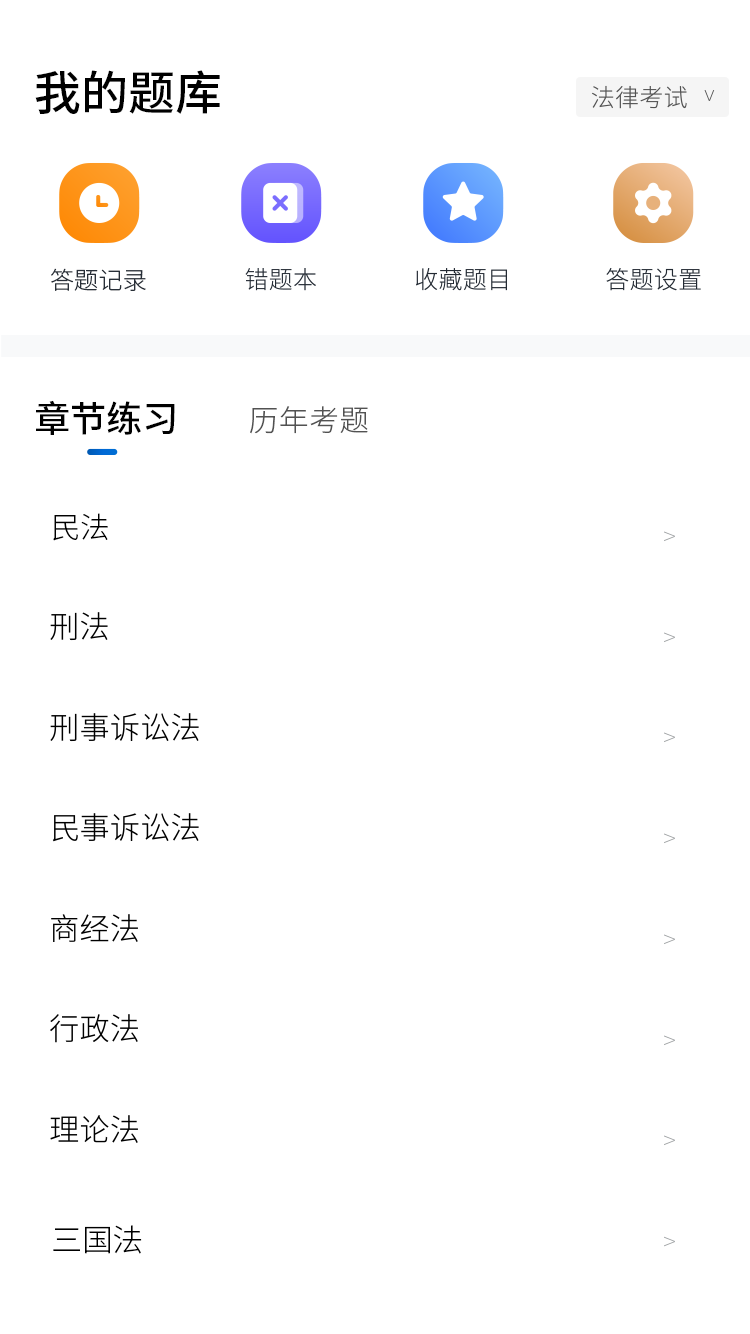Open the 刑事诉讼法 chapter
The width and height of the screenshot is (750, 1334).
[126, 729]
